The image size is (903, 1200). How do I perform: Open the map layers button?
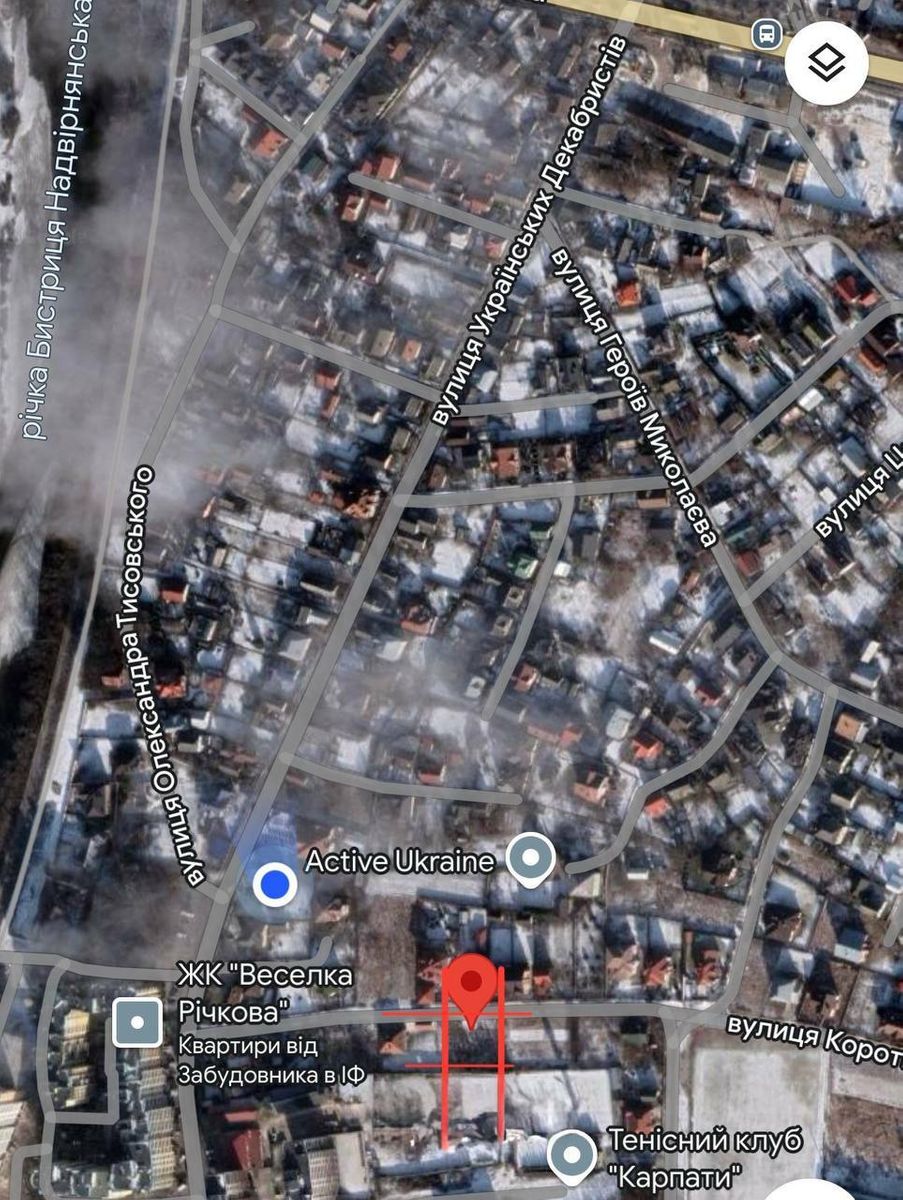(826, 64)
